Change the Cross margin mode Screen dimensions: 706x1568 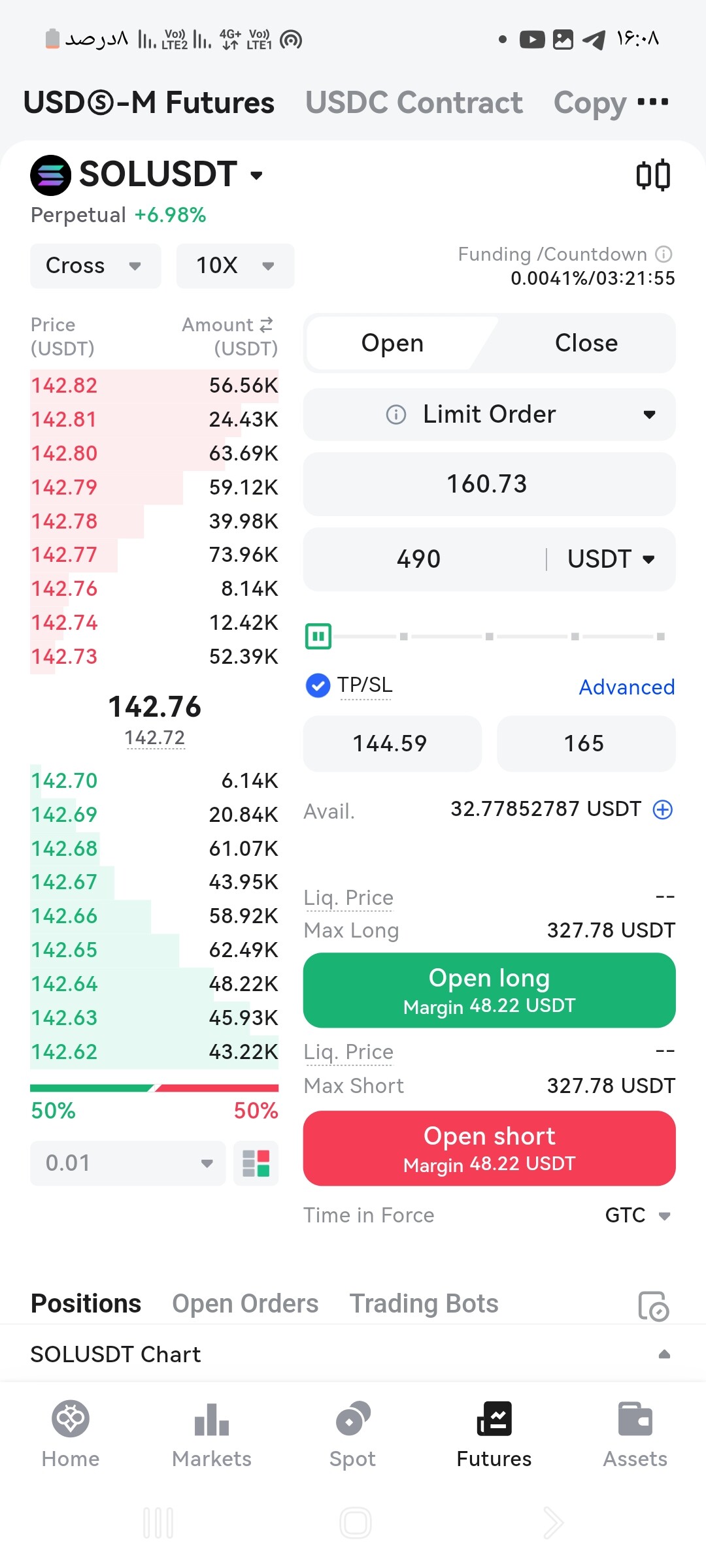[95, 266]
